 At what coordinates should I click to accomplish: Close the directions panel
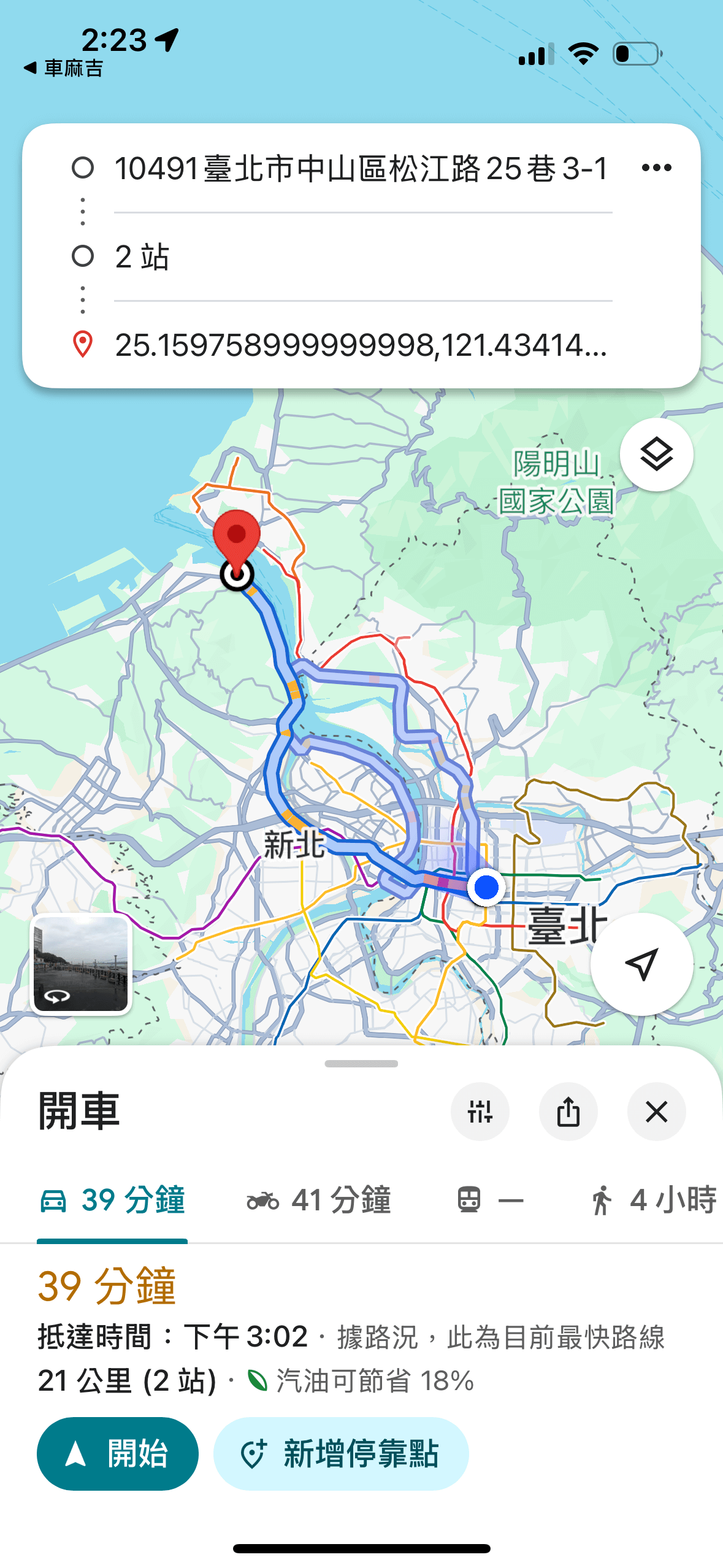pyautogui.click(x=656, y=1111)
